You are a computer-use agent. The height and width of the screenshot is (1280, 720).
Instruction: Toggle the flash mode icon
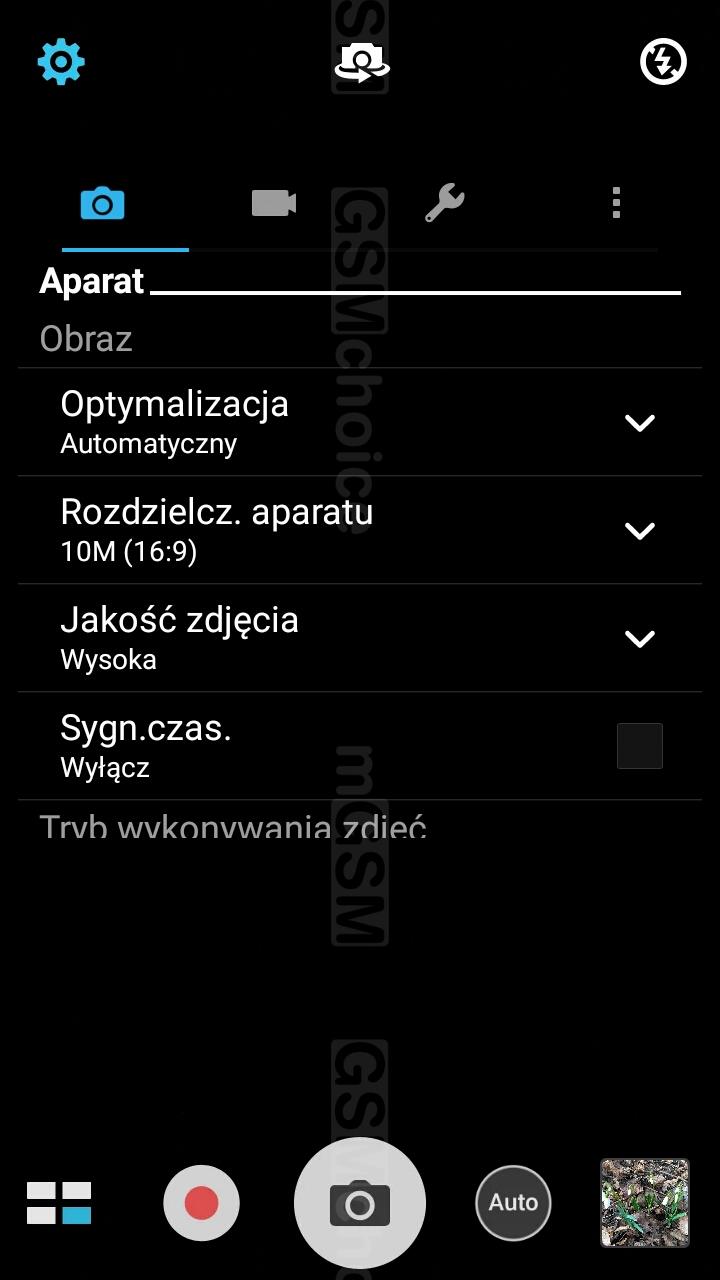point(663,63)
